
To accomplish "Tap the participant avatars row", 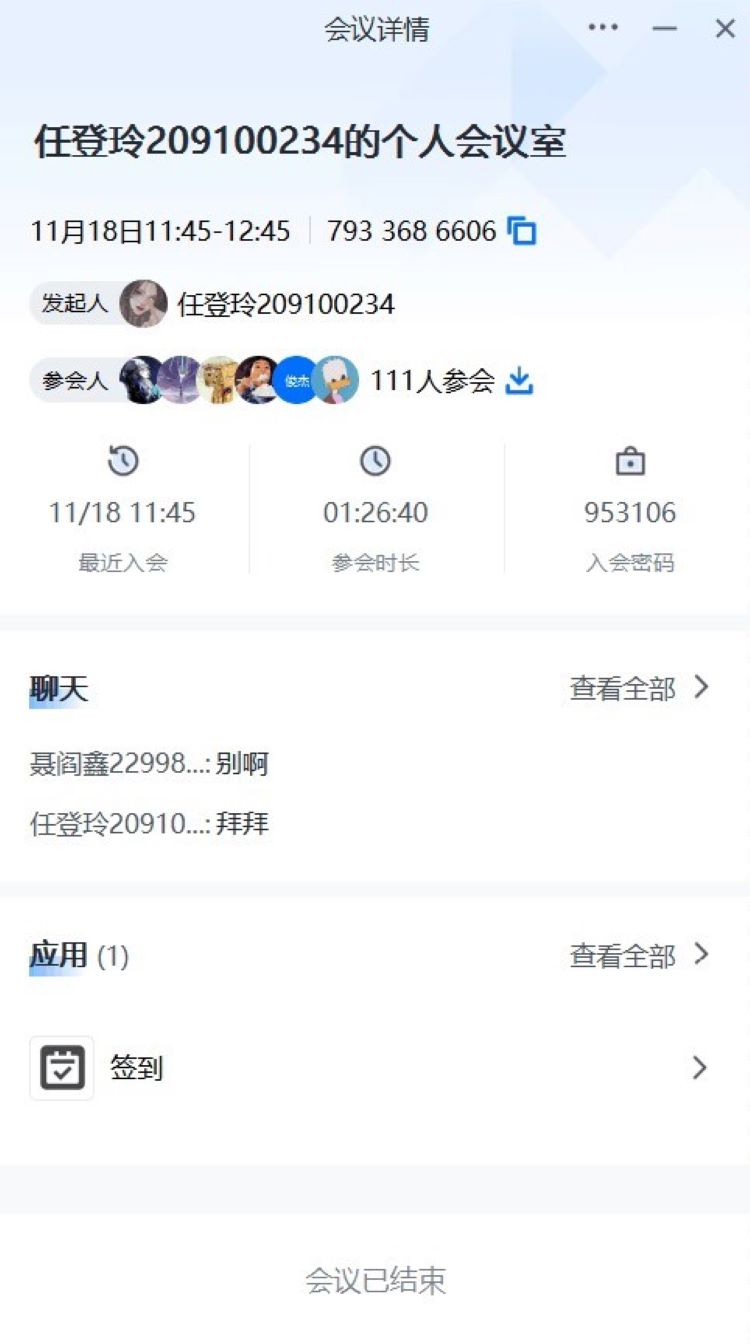I will pyautogui.click(x=238, y=381).
